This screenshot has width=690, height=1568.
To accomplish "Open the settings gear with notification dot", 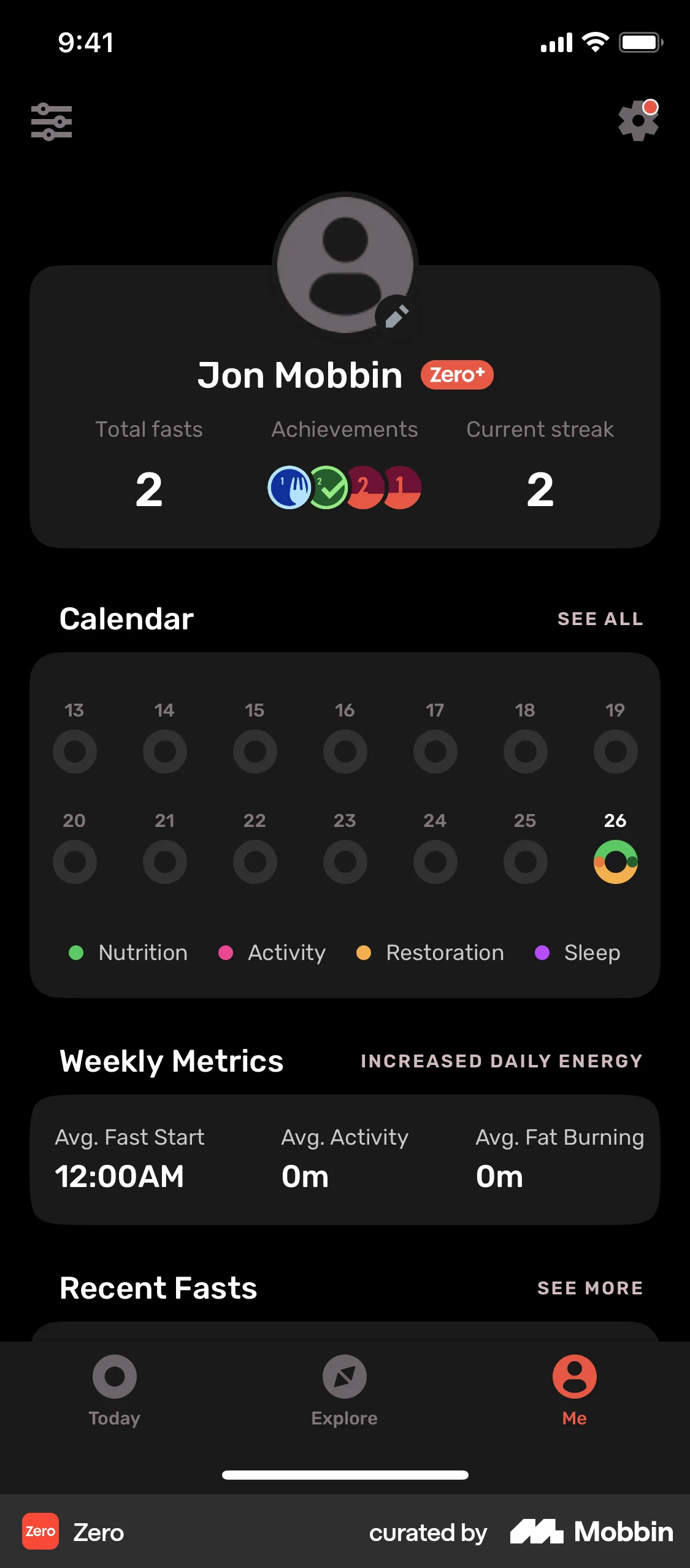I will point(638,120).
